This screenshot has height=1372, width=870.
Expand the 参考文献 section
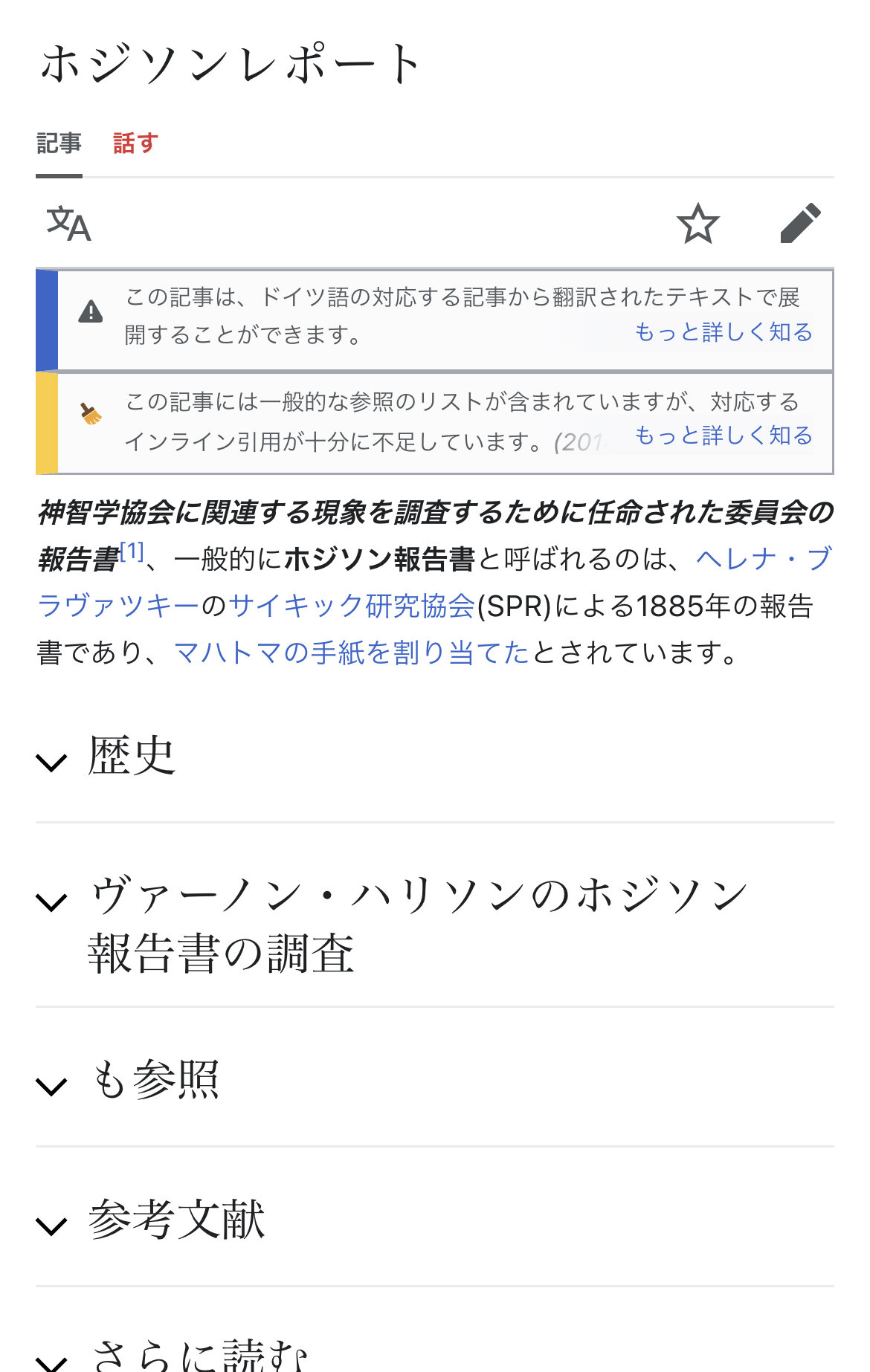tap(175, 1220)
